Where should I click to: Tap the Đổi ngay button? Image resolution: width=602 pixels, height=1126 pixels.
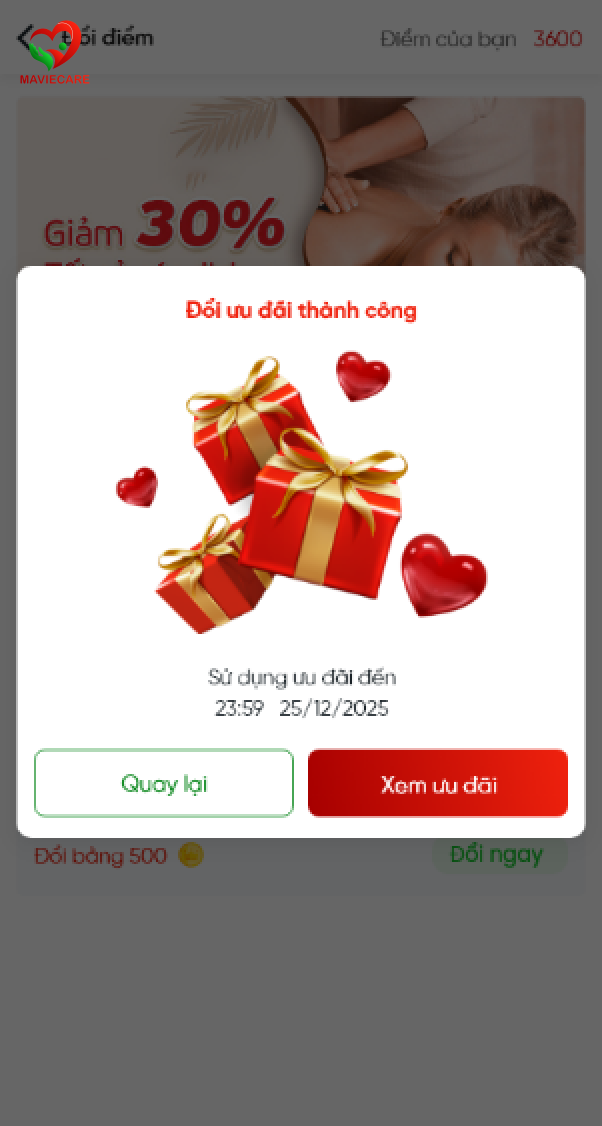tap(498, 855)
